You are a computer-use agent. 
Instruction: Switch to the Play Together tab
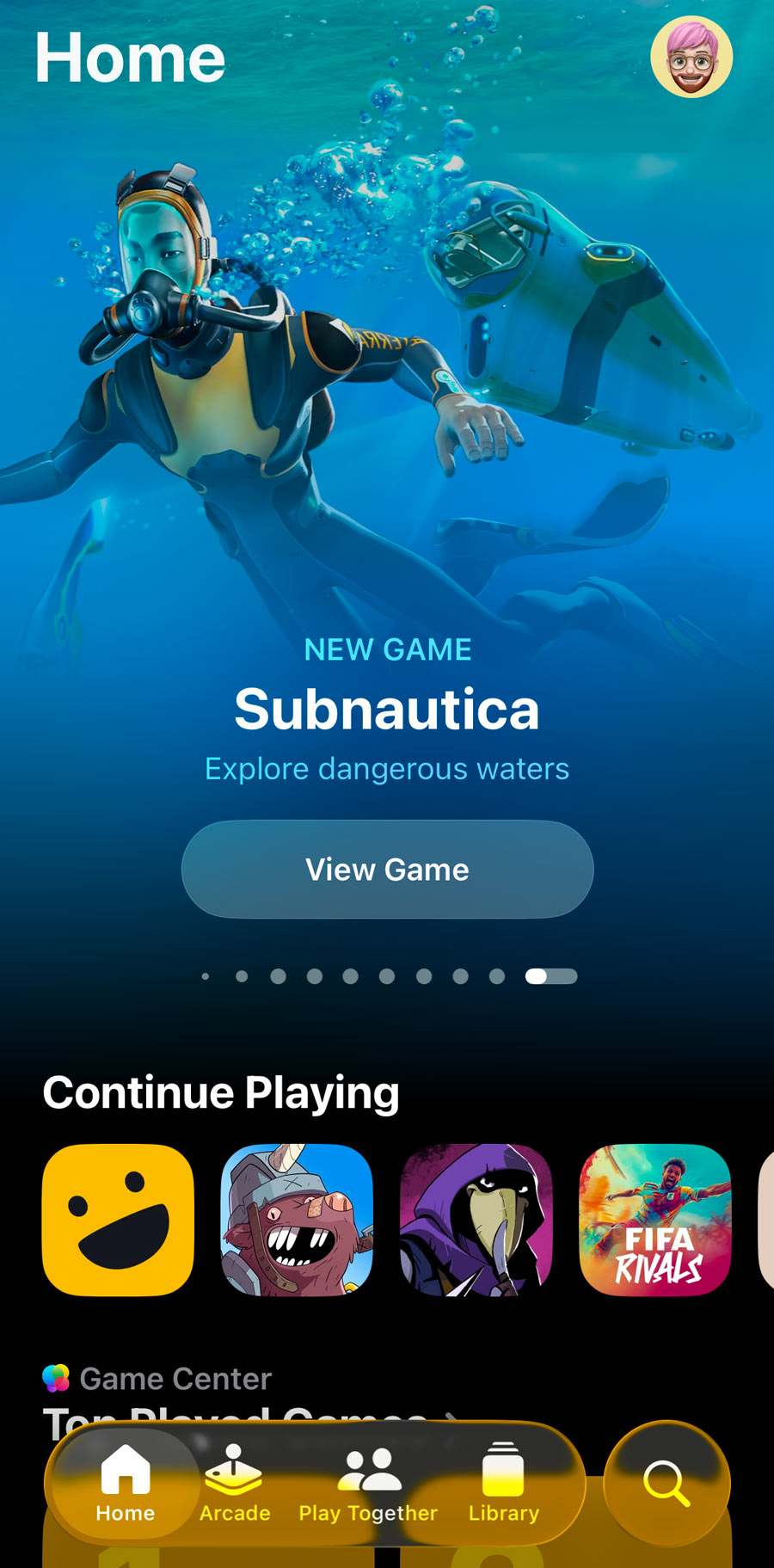click(368, 1484)
